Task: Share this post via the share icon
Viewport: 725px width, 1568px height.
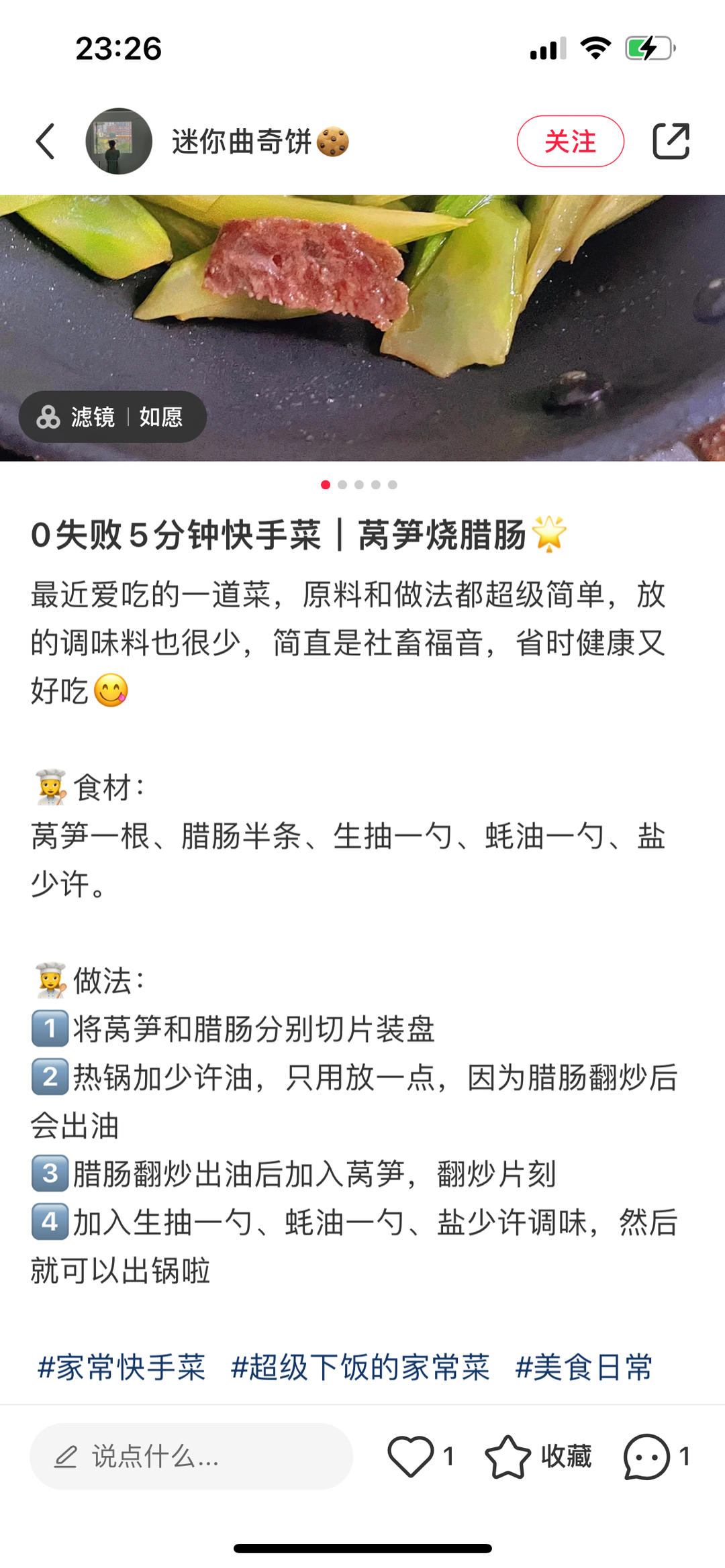Action: pos(671,142)
